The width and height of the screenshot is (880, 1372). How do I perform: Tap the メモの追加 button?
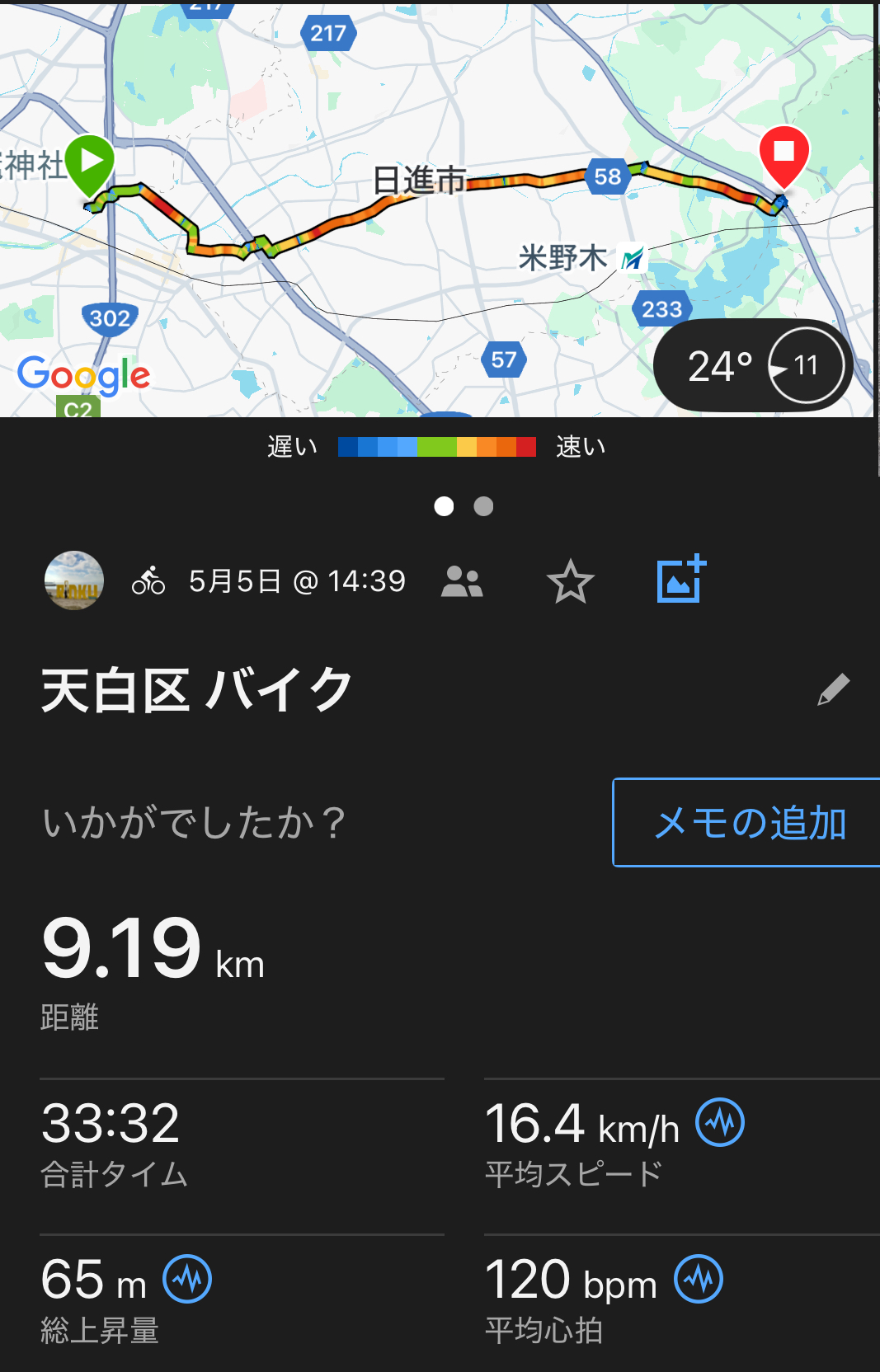[x=749, y=823]
